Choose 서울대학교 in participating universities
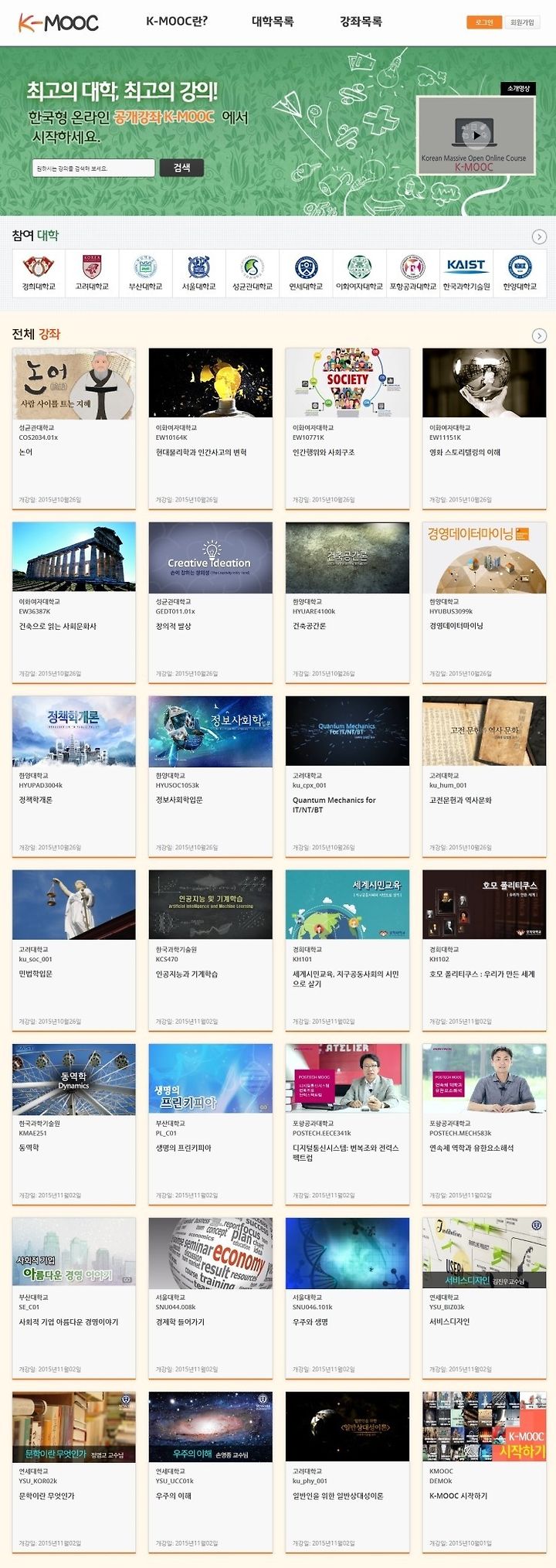 (x=198, y=273)
